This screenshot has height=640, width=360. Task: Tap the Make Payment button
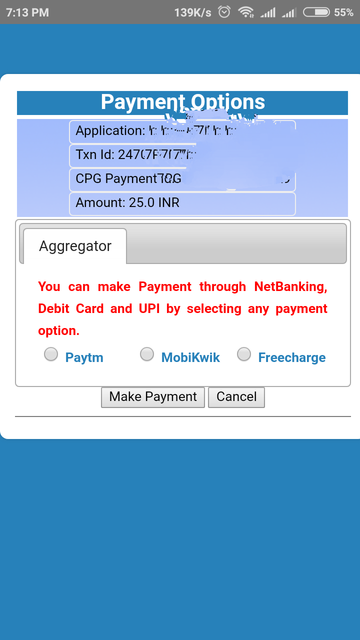pos(153,397)
